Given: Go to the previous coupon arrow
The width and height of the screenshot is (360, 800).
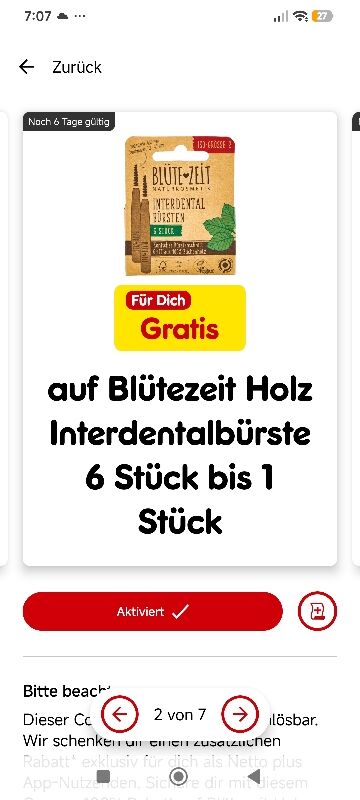Looking at the screenshot, I should tap(119, 714).
